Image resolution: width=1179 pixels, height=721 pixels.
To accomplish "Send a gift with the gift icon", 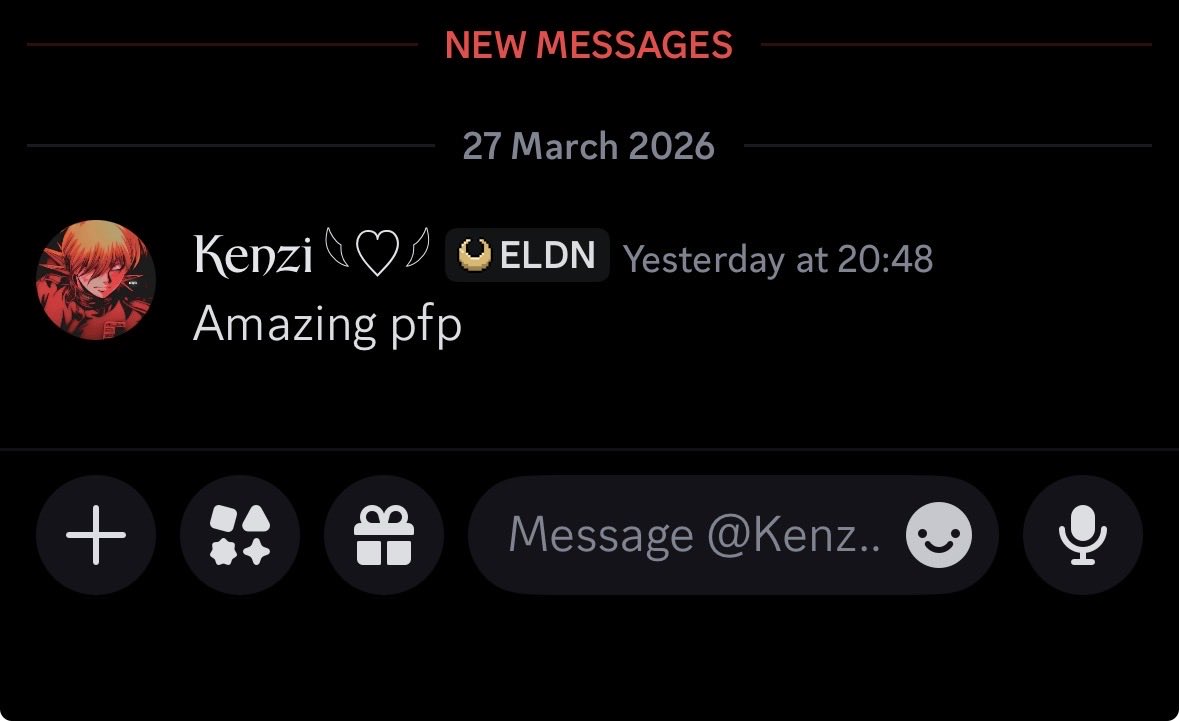I will tap(384, 535).
